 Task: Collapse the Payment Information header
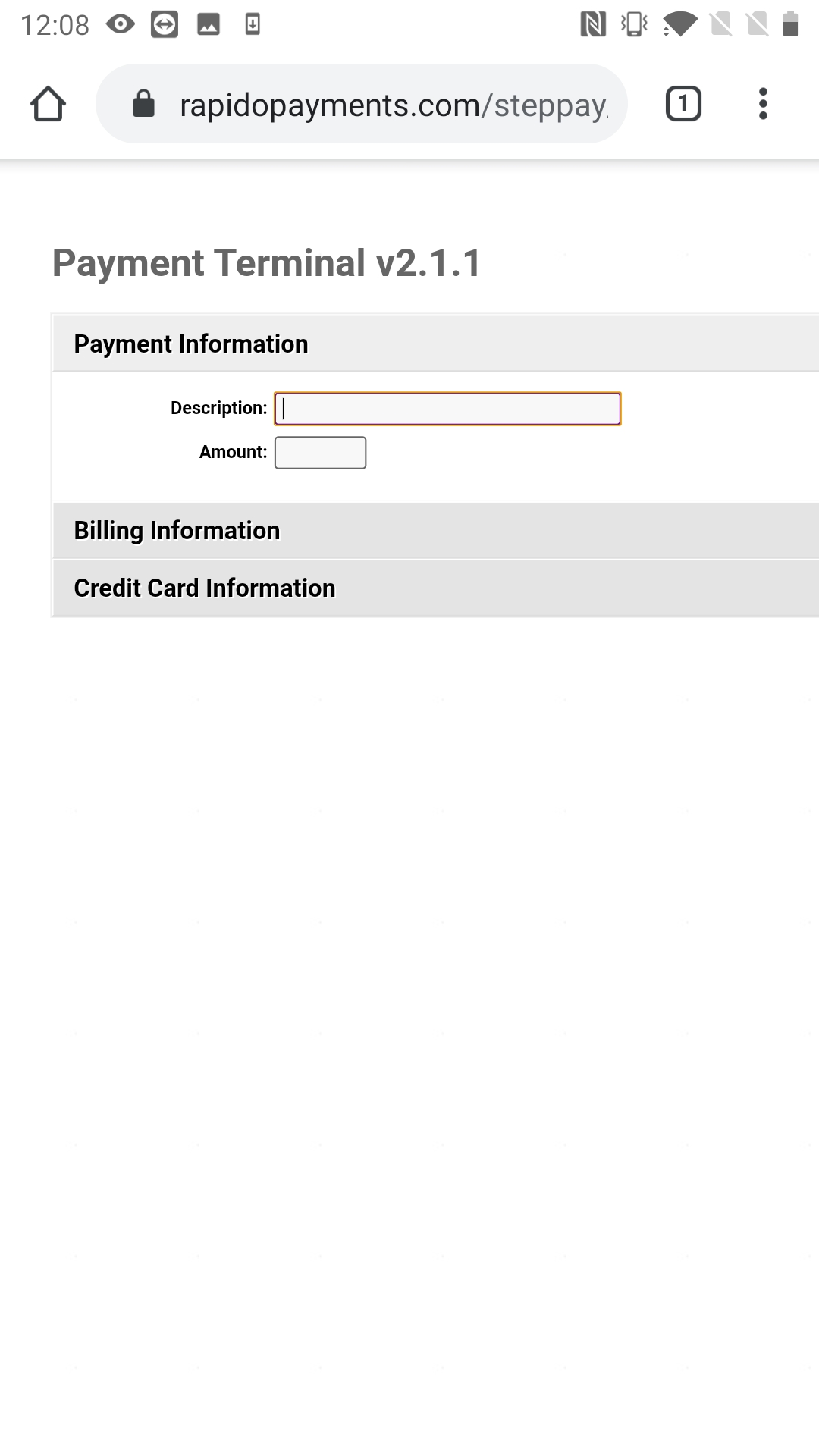[191, 344]
